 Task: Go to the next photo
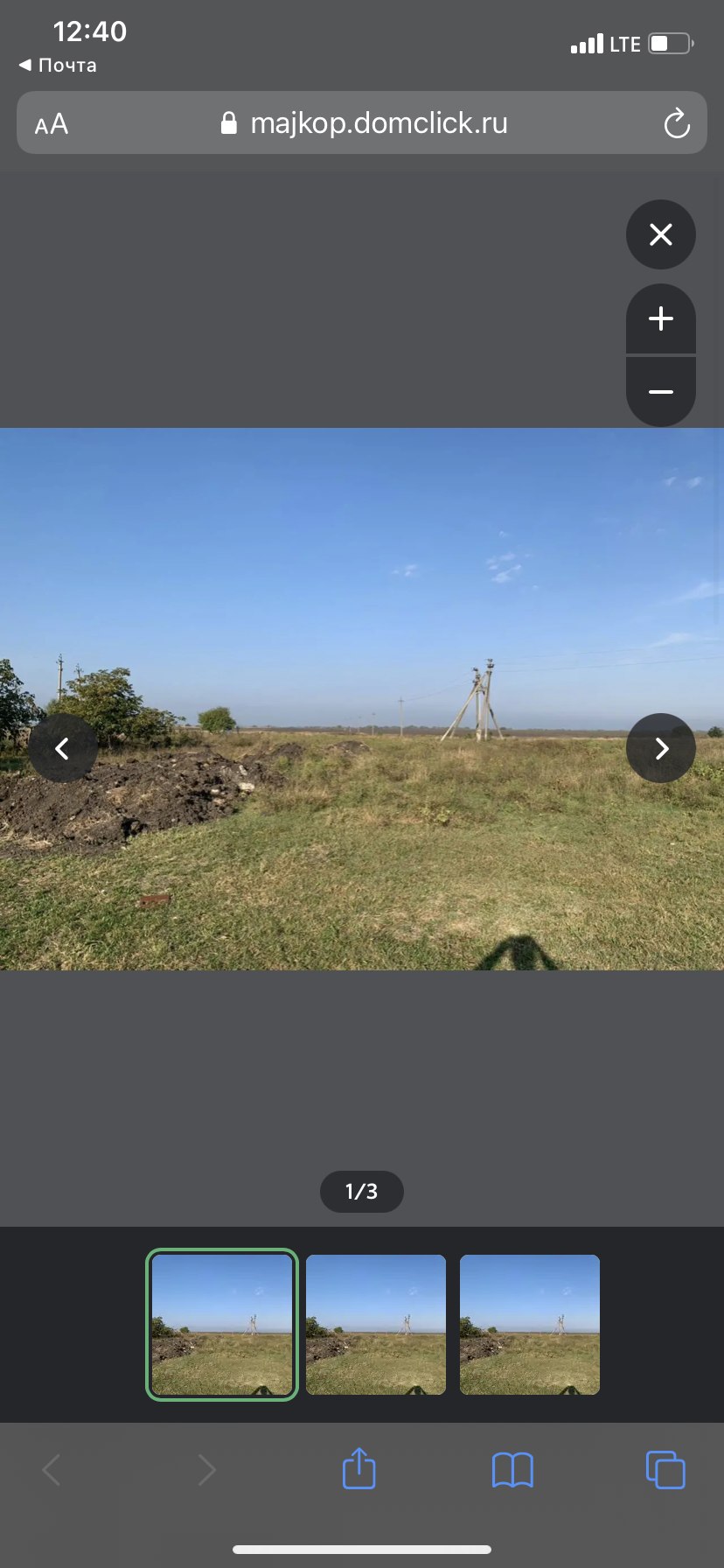(661, 748)
